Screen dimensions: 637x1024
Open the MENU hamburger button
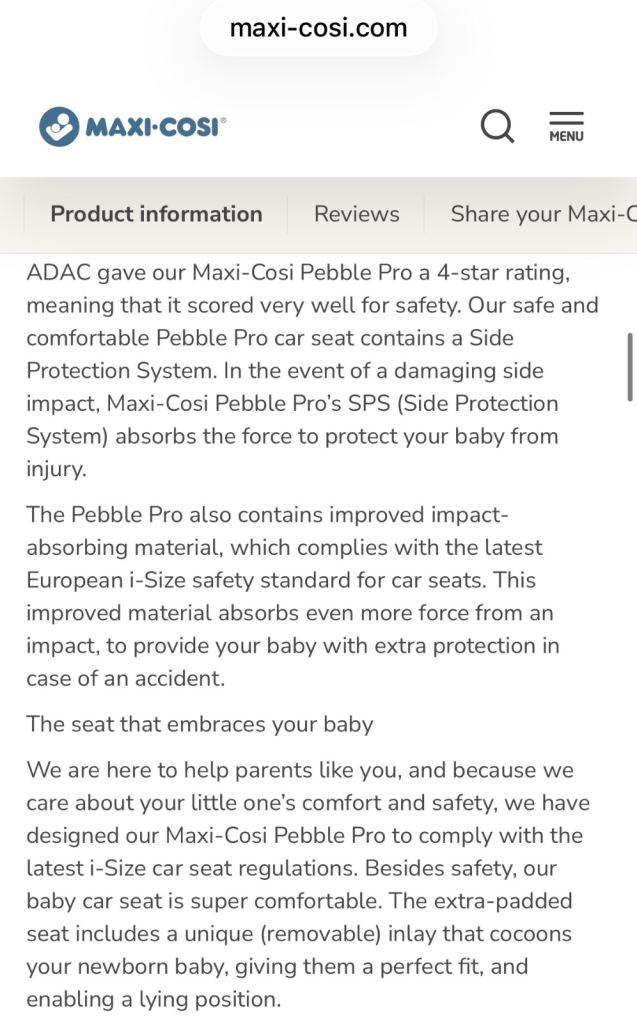pyautogui.click(x=566, y=127)
